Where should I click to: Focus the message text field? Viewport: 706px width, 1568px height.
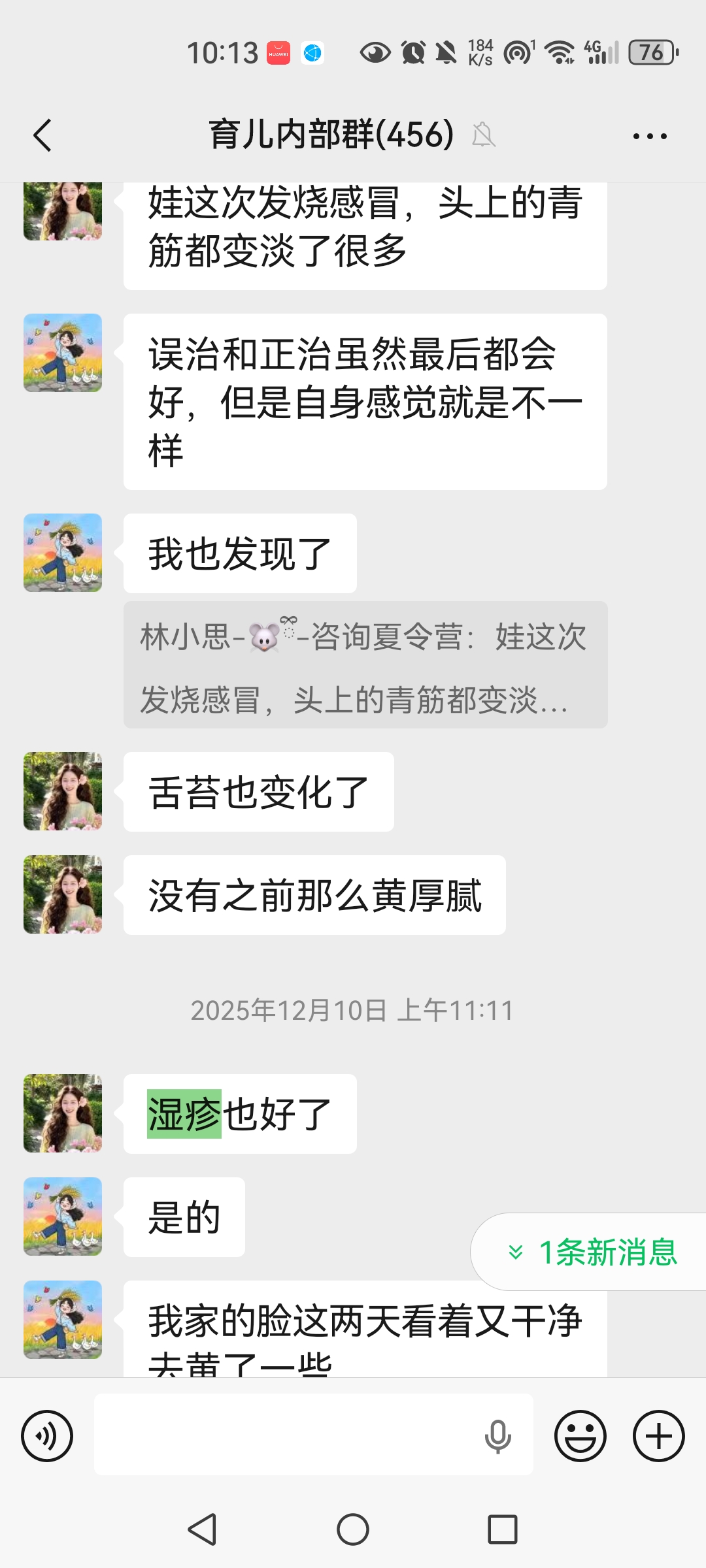point(288,1435)
